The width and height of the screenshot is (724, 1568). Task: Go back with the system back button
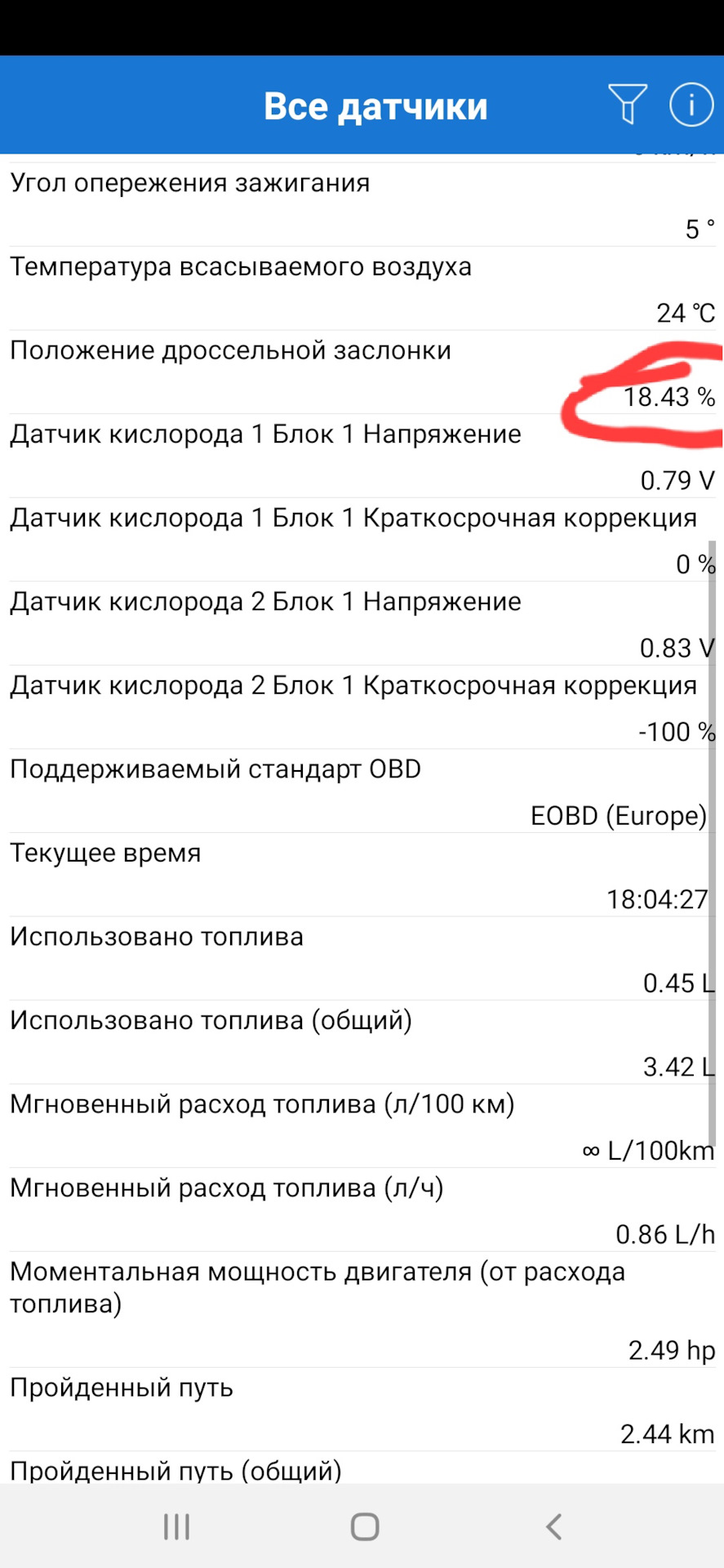554,1526
